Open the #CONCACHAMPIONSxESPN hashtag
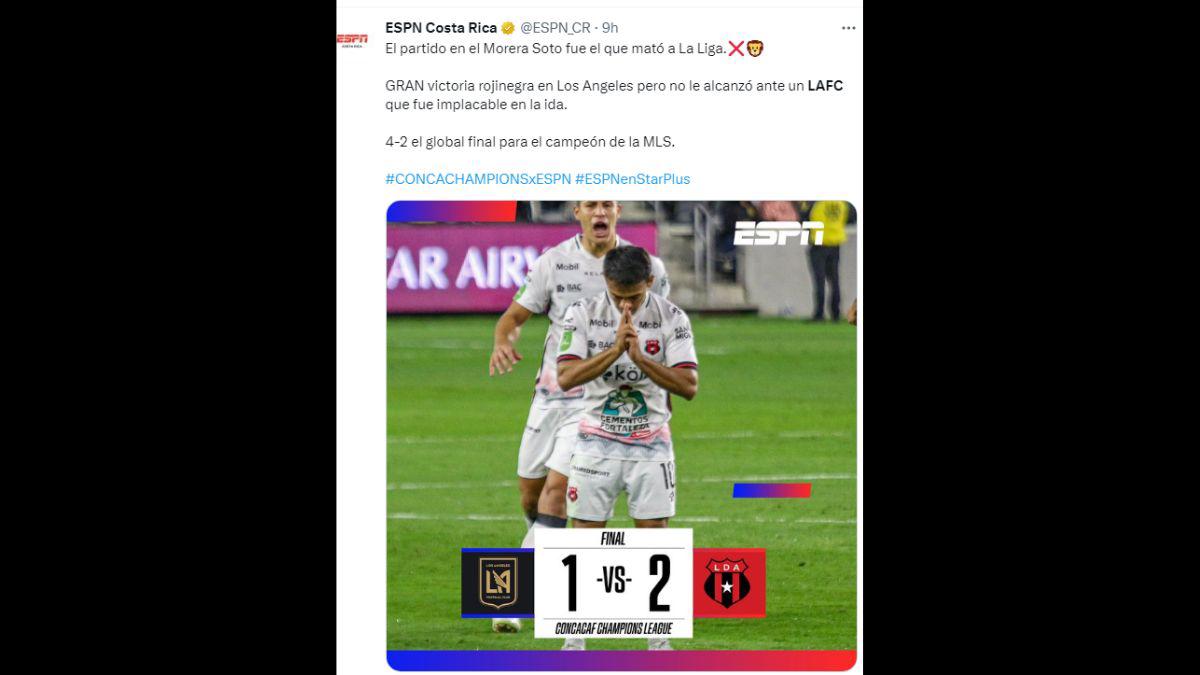The width and height of the screenshot is (1200, 675). 478,179
